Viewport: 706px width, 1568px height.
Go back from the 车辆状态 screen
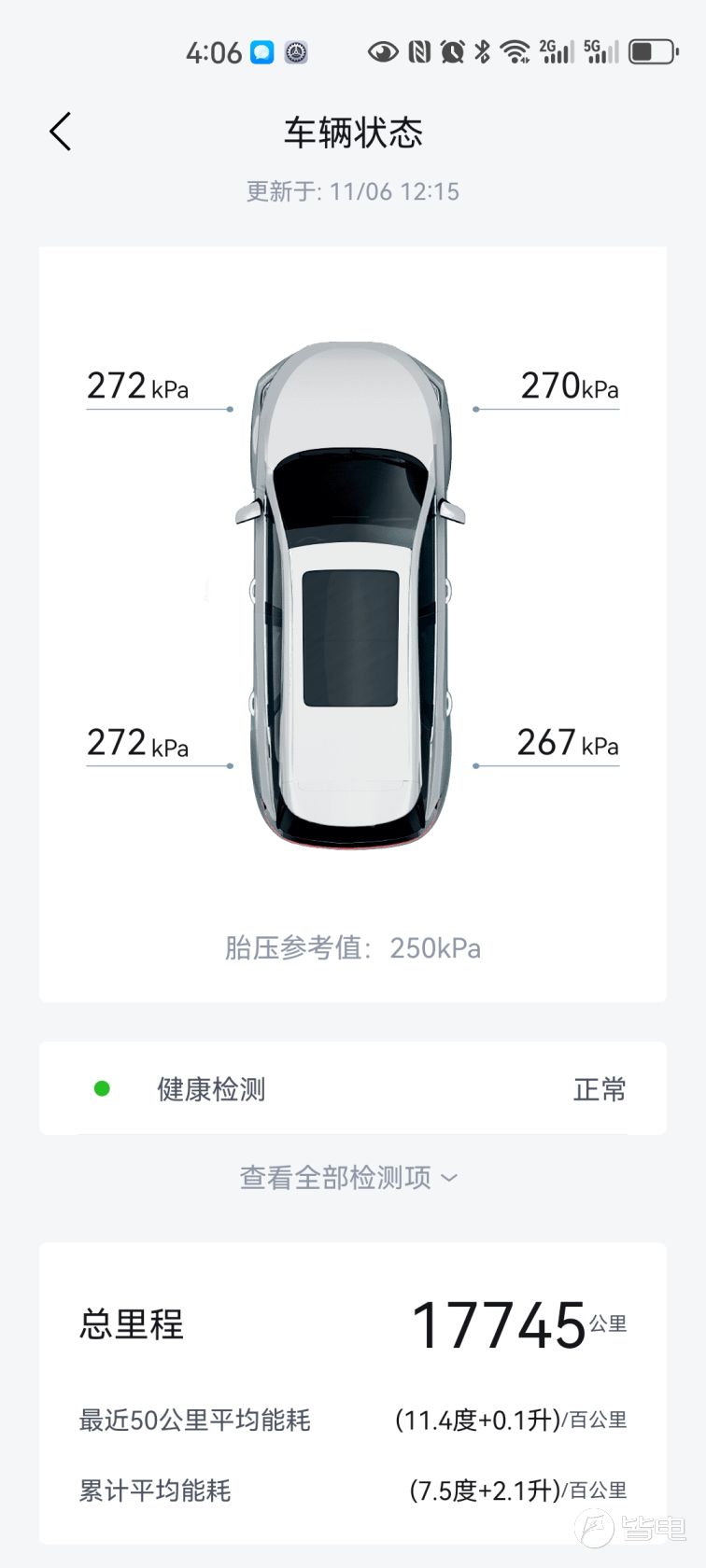[x=61, y=132]
